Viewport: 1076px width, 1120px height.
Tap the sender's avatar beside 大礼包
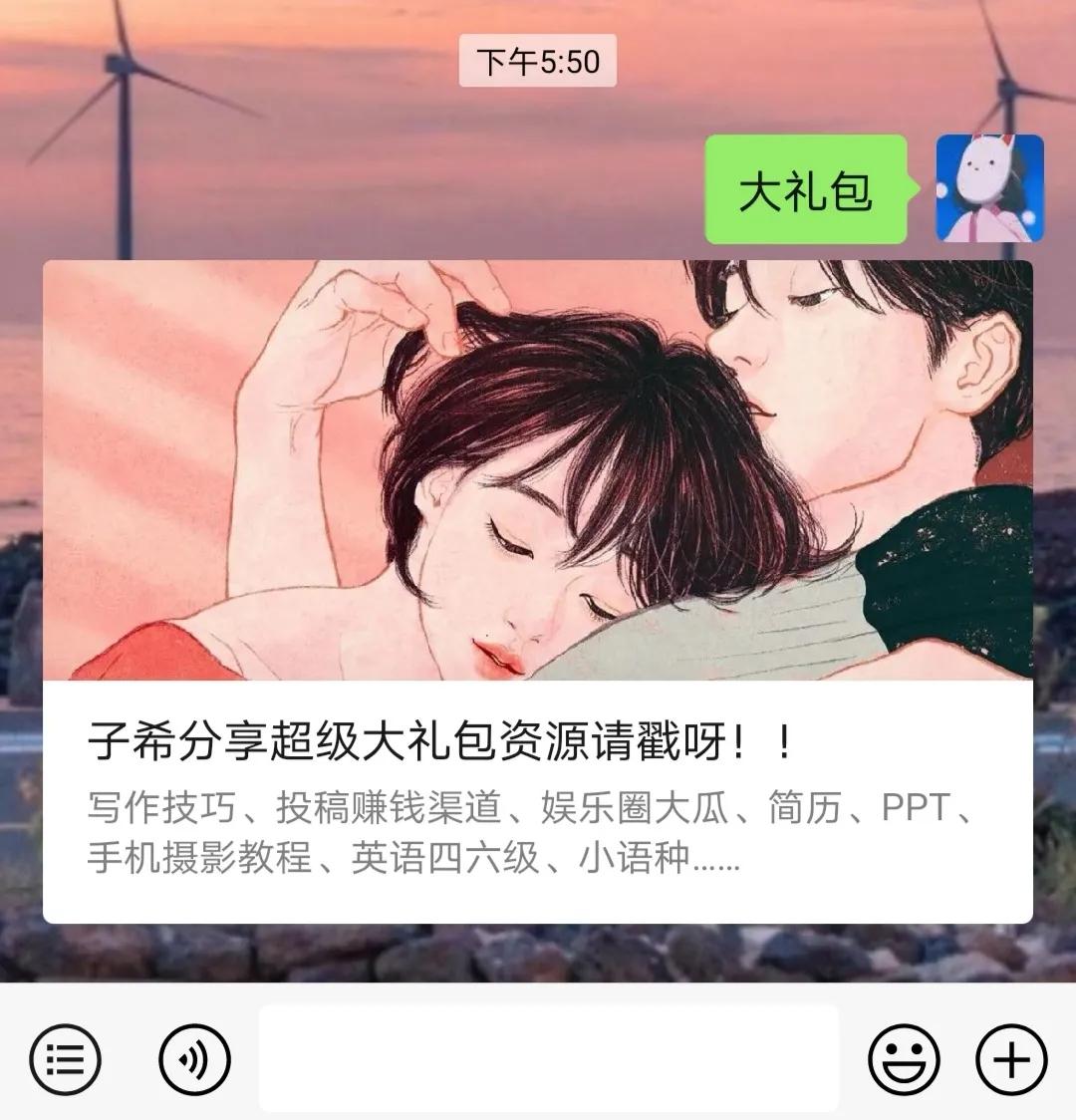point(989,188)
